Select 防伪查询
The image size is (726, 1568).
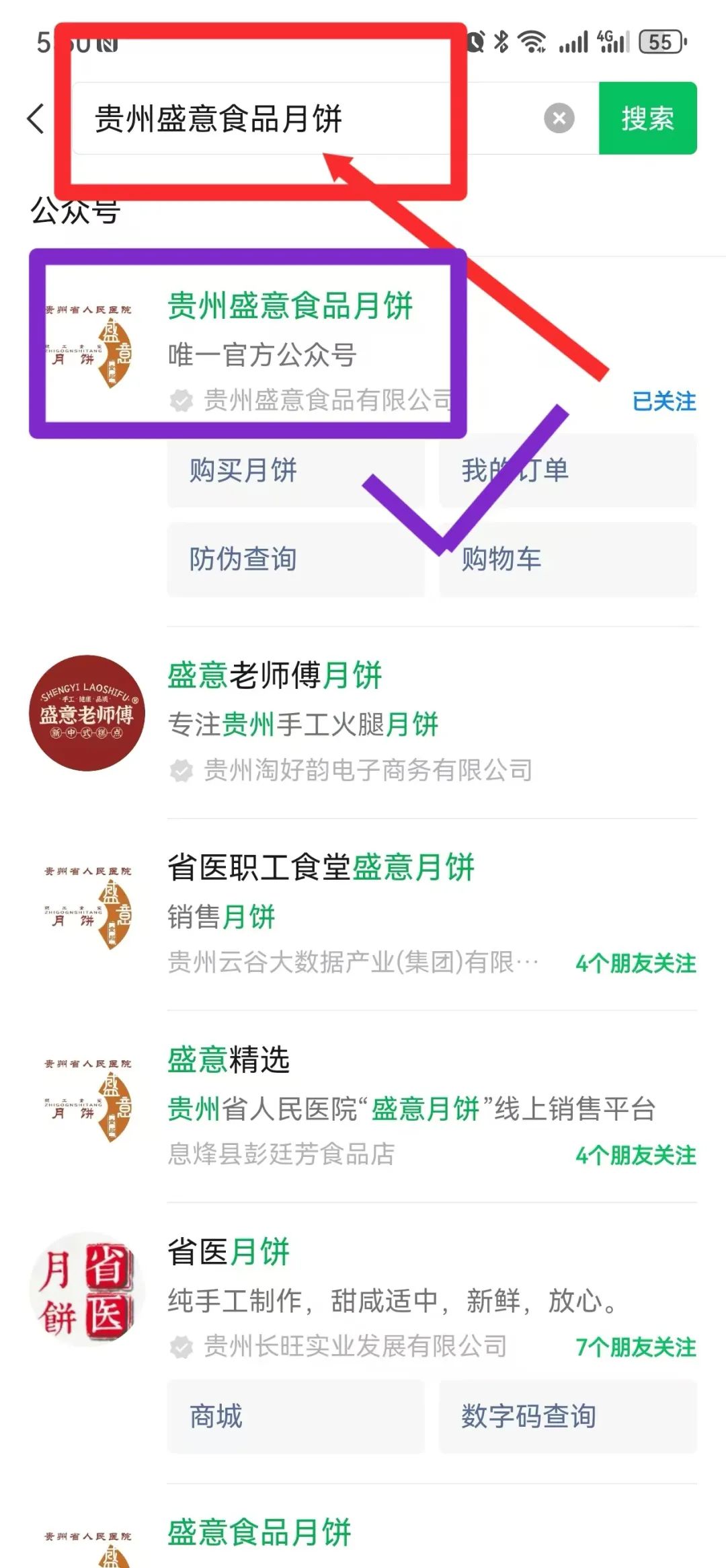(296, 559)
